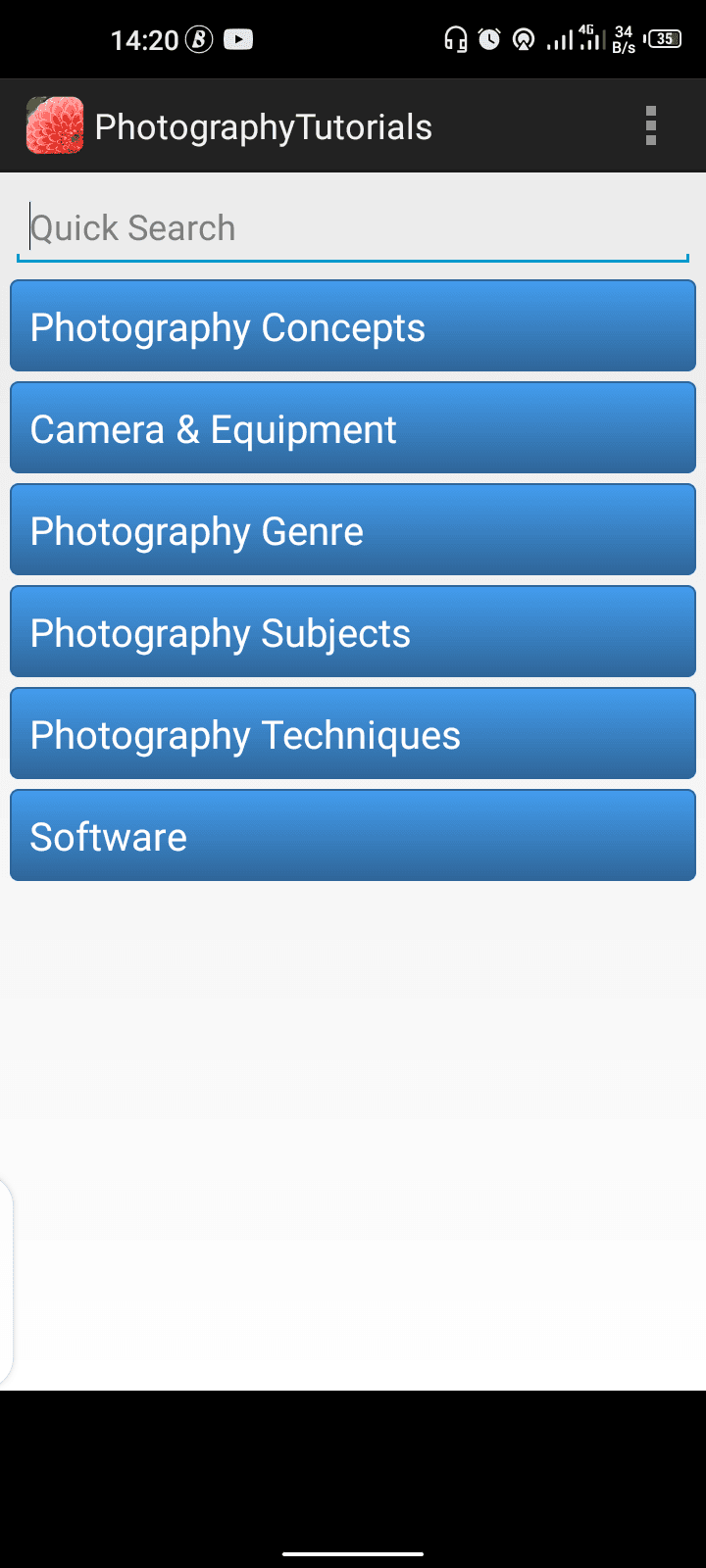Viewport: 706px width, 1568px height.
Task: Click the alarm clock status bar icon
Action: click(489, 39)
